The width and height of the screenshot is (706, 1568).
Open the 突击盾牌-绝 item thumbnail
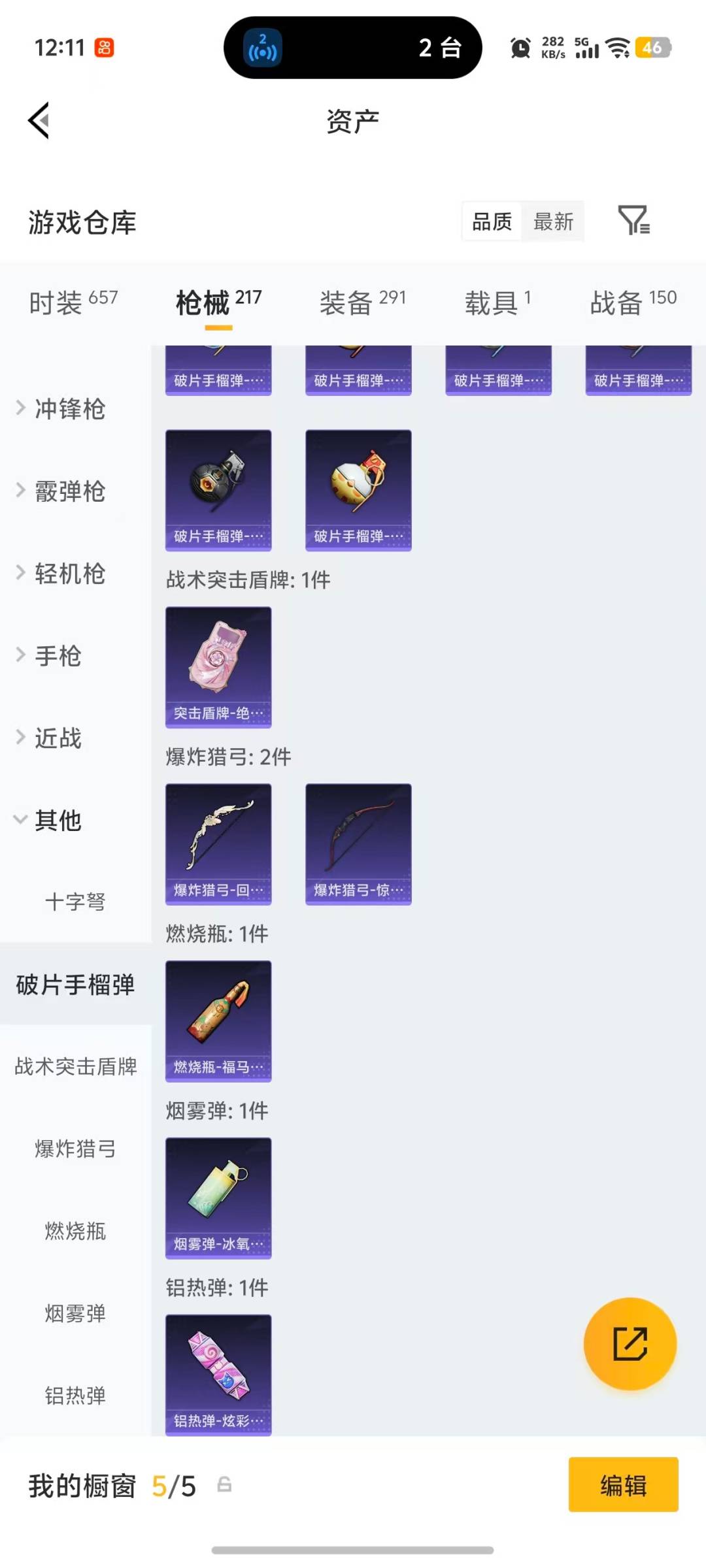218,666
